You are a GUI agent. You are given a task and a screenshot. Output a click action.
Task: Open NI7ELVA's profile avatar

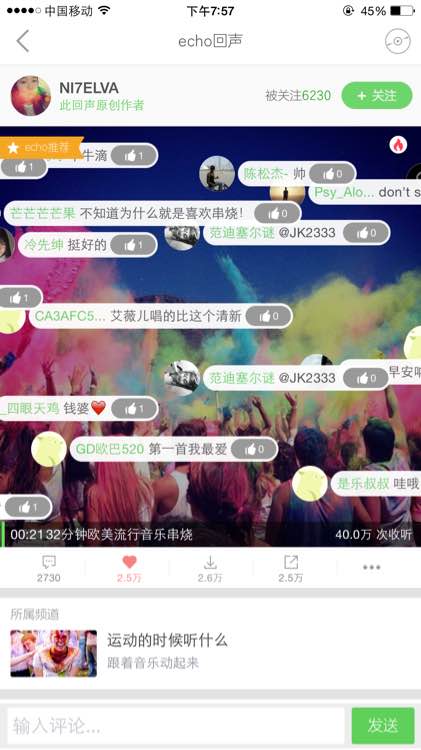click(x=31, y=96)
